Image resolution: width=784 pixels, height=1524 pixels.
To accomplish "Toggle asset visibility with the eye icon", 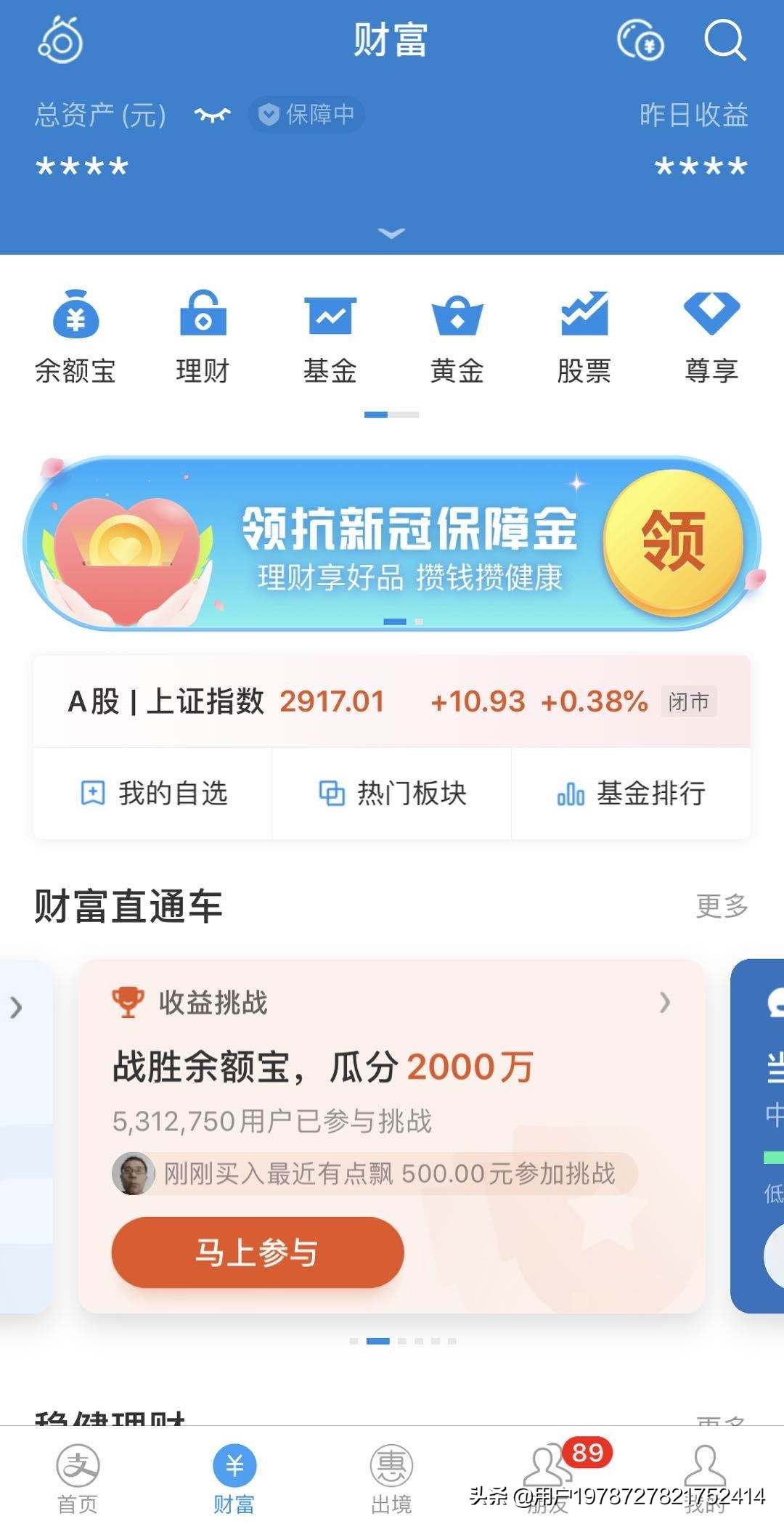I will coord(214,115).
